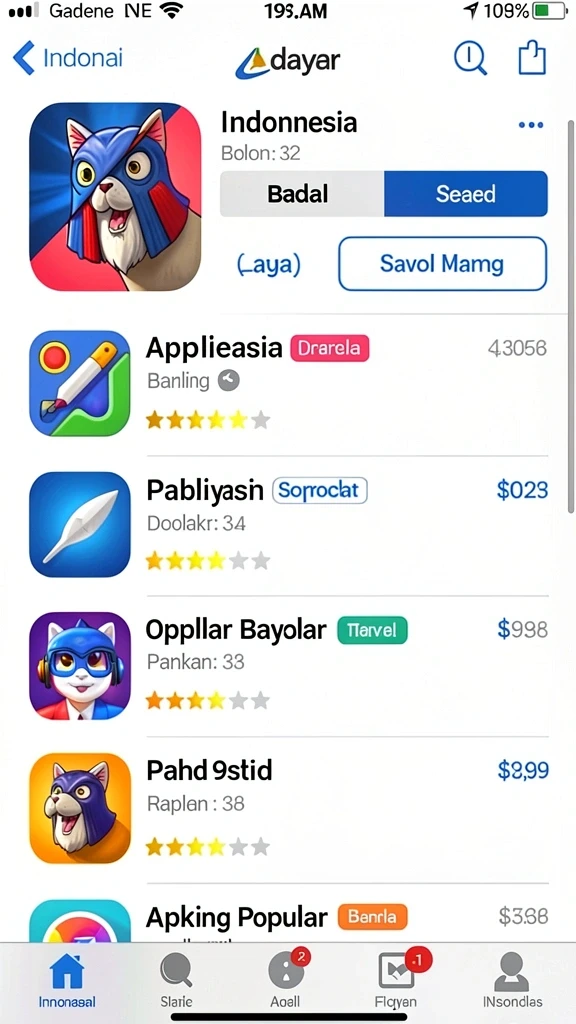Image resolution: width=576 pixels, height=1024 pixels.
Task: Open the Flqyen tab
Action: pos(397,979)
